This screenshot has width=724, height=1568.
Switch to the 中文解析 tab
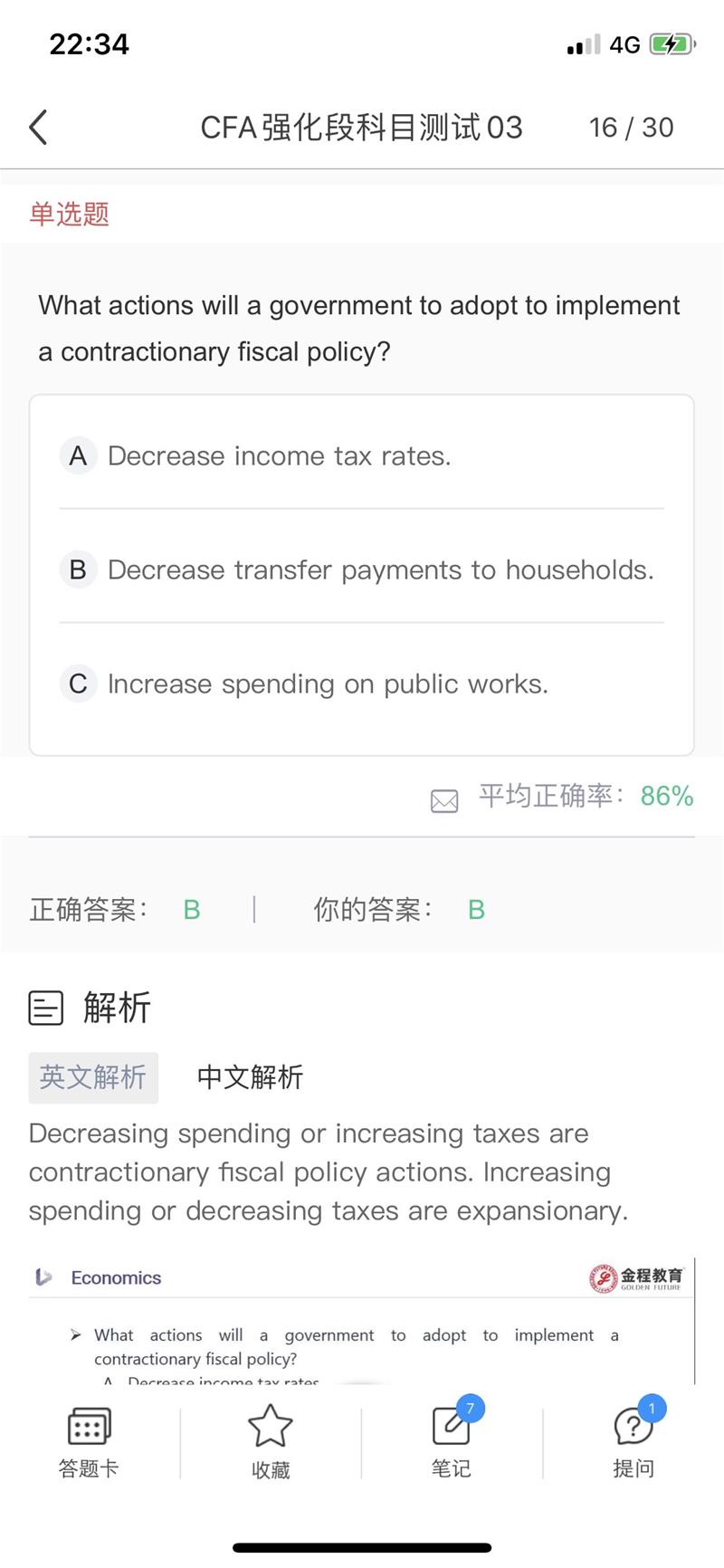[250, 1077]
